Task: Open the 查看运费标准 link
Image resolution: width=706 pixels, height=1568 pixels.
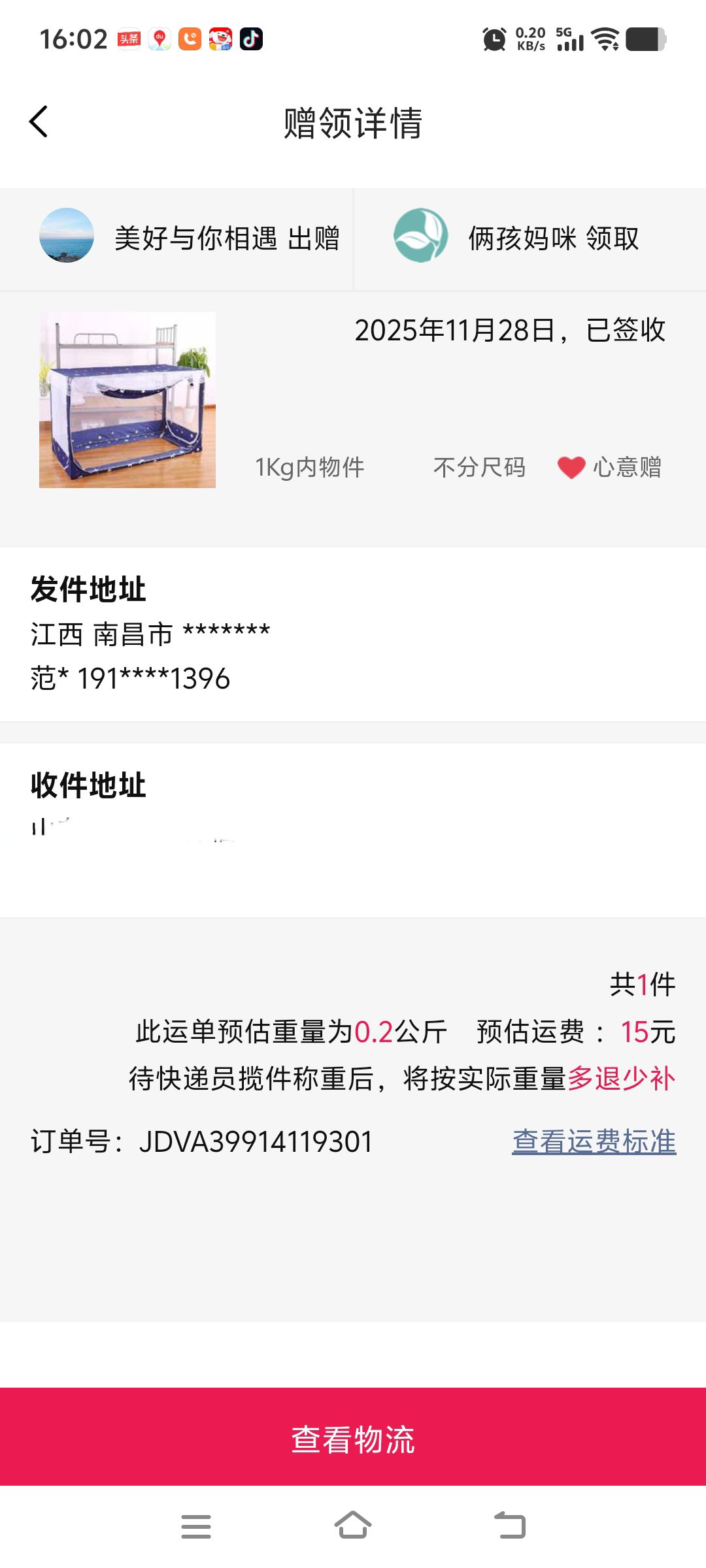Action: pyautogui.click(x=594, y=1141)
